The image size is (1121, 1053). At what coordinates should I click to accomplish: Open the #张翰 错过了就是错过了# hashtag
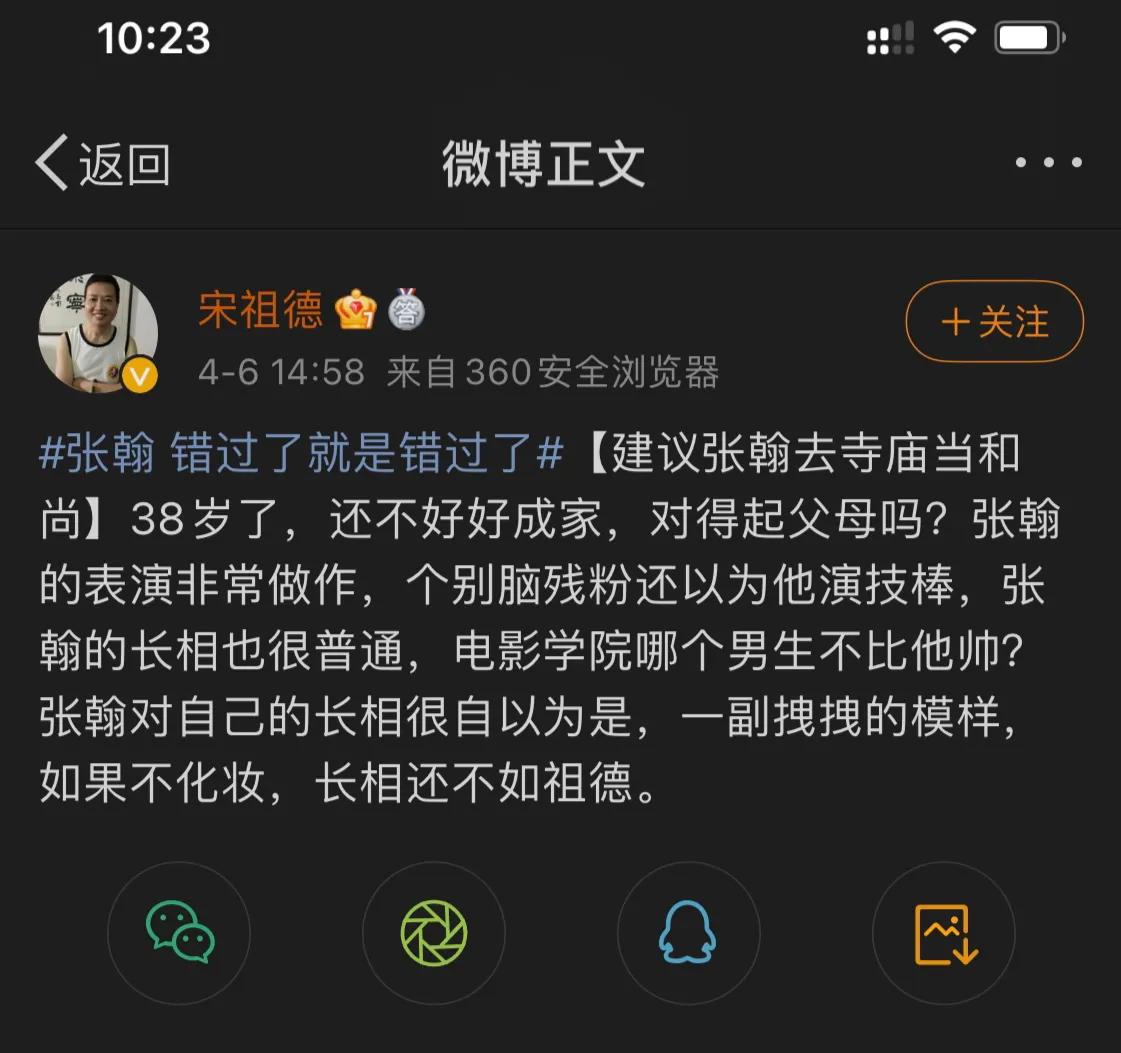300,455
